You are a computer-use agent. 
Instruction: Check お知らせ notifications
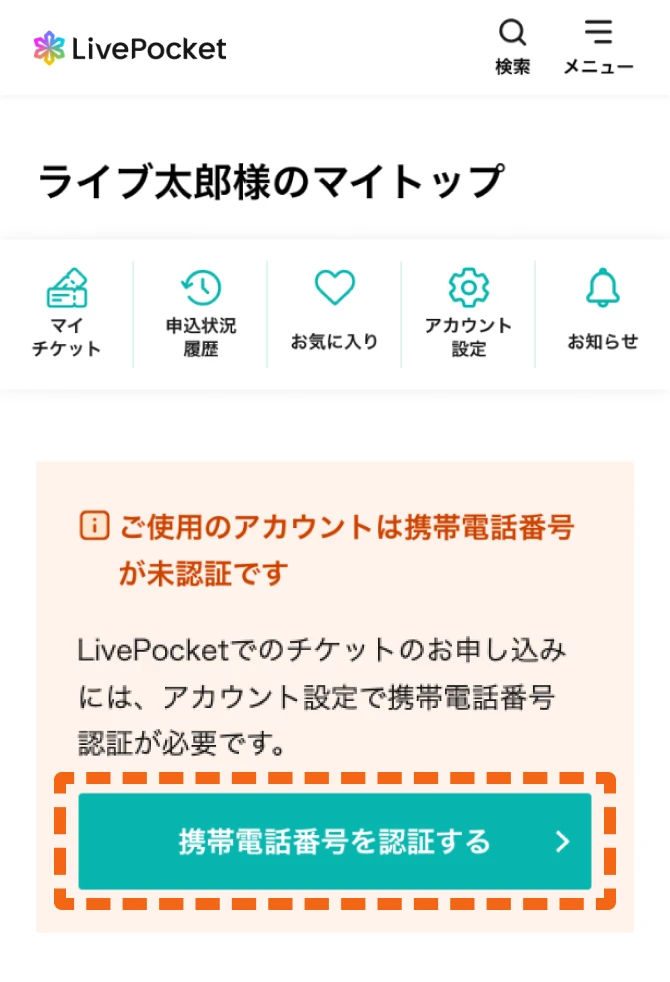click(602, 313)
